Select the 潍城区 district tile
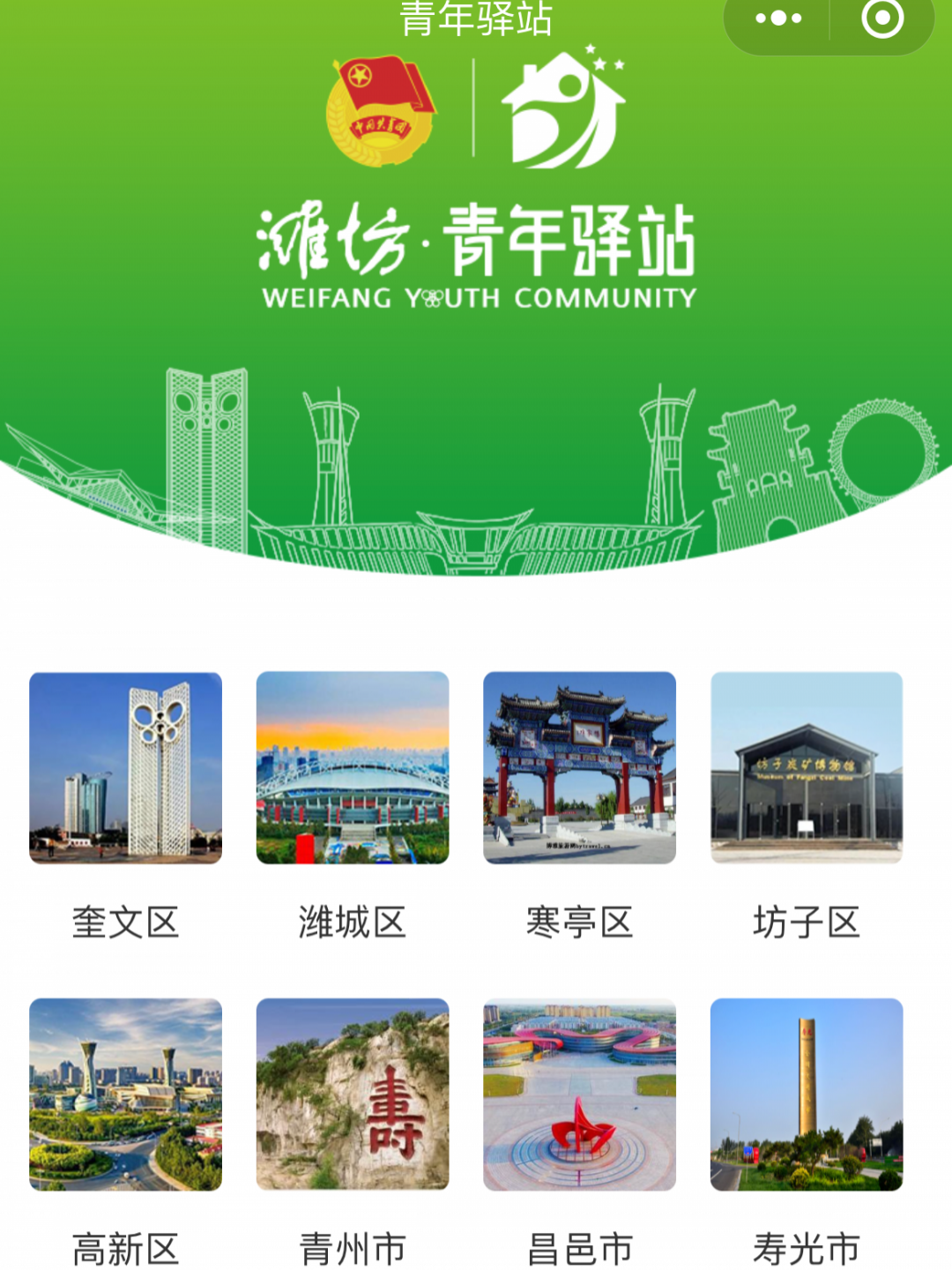Screen dimensions: 952x1270 click(353, 768)
